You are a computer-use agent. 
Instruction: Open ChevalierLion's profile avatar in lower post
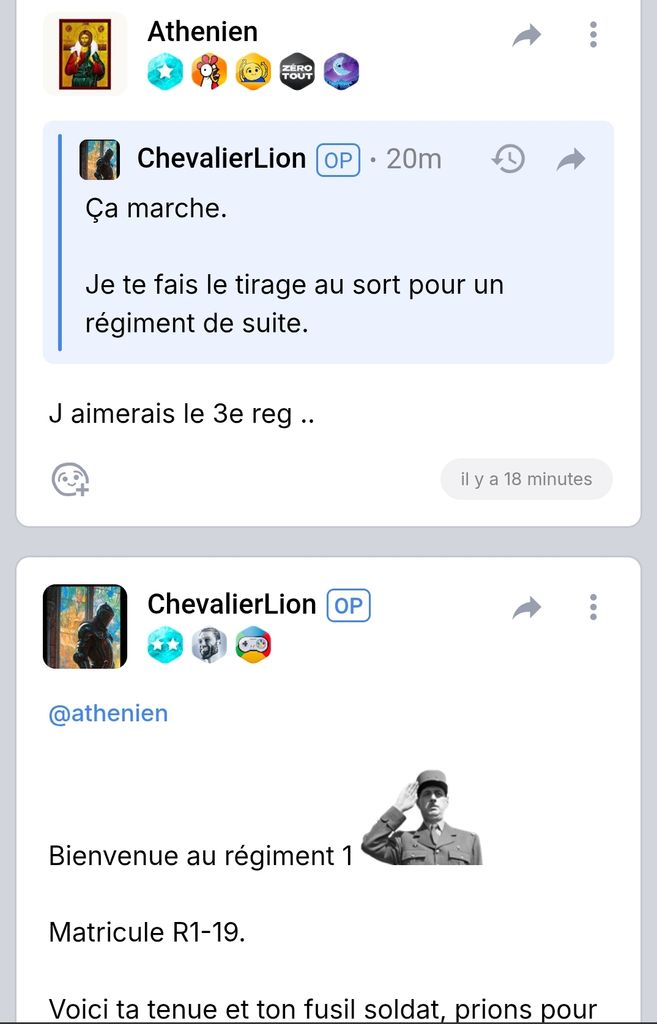click(85, 626)
